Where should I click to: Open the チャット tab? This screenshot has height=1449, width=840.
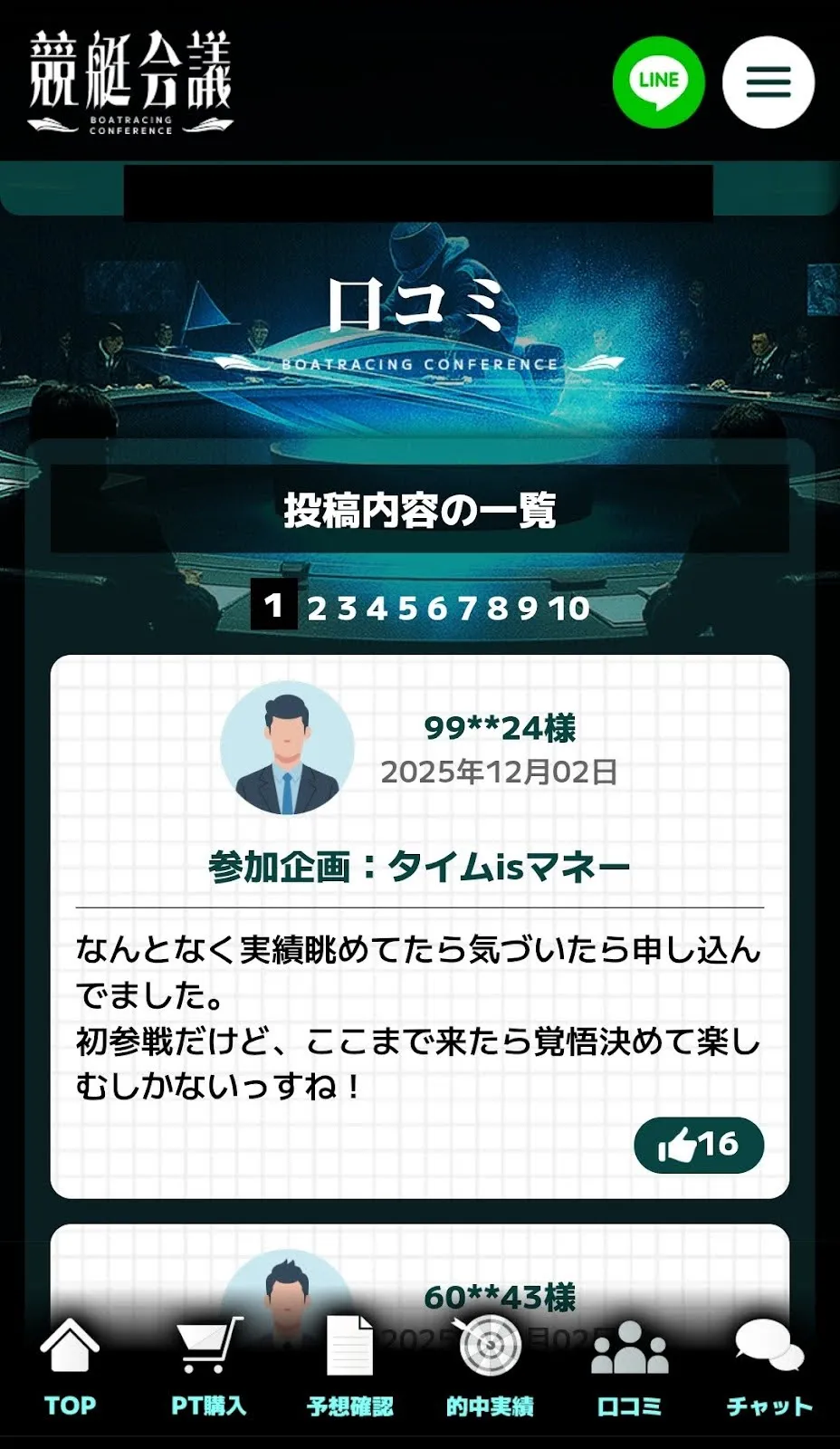click(768, 1367)
